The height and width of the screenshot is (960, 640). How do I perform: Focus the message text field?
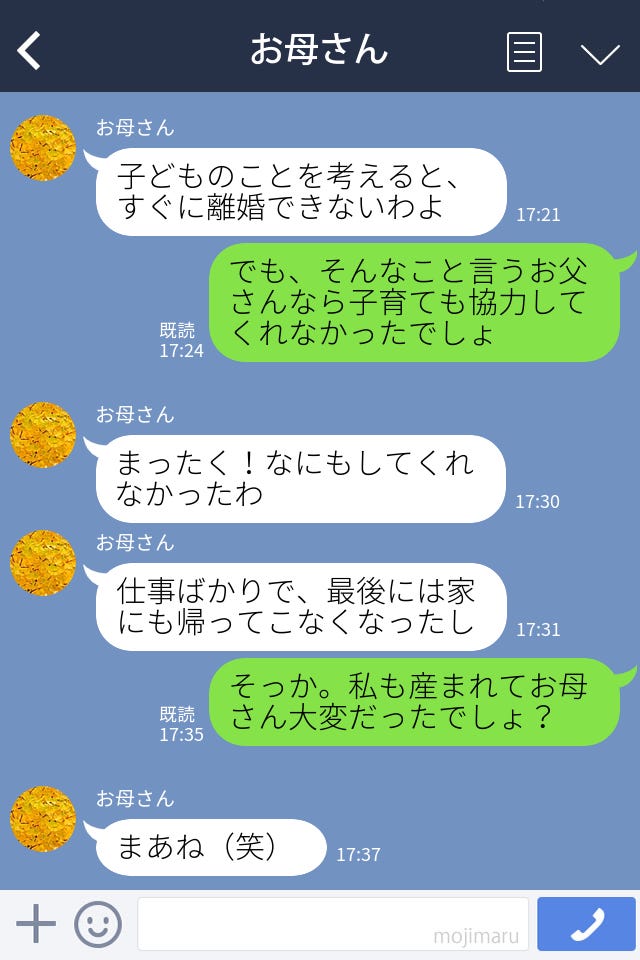pos(332,924)
